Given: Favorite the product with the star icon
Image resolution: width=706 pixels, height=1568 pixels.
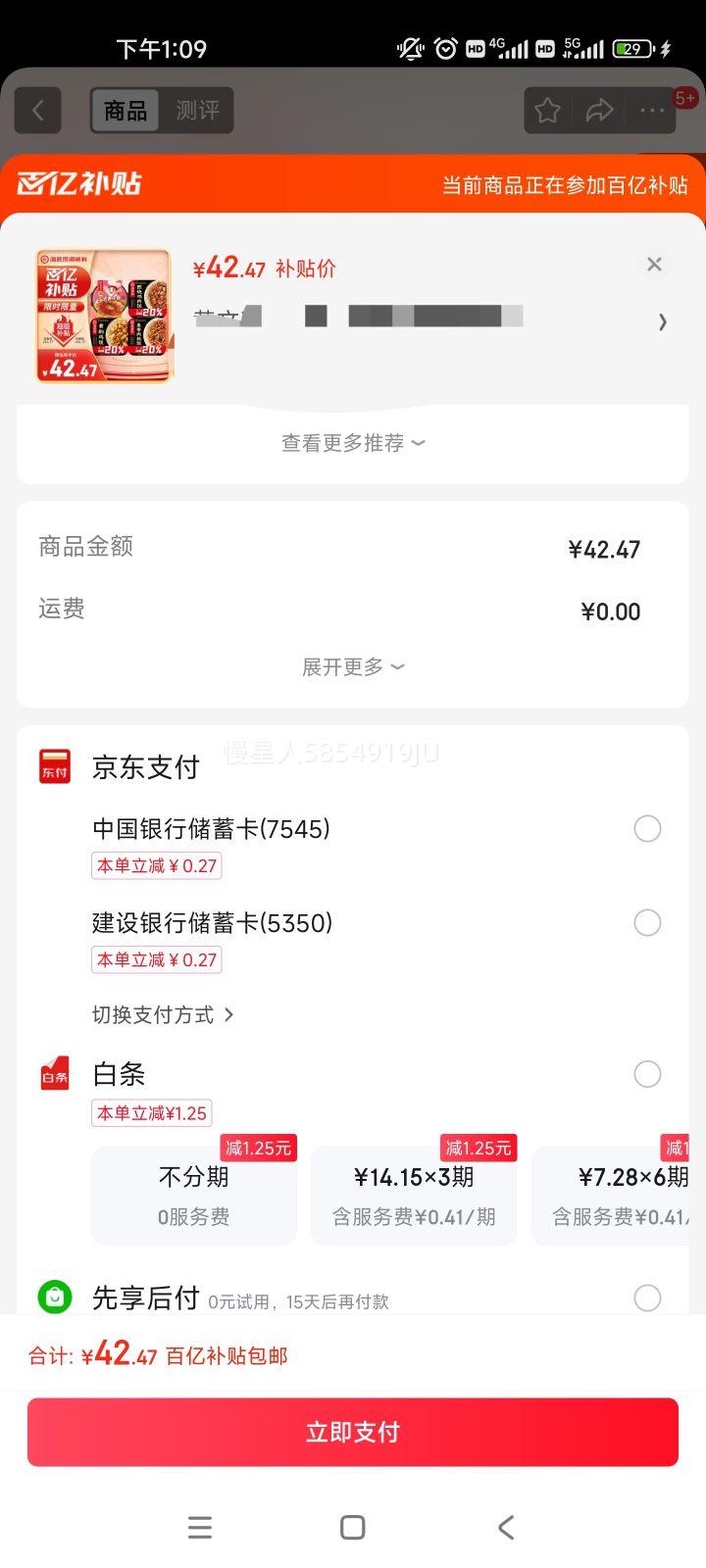Looking at the screenshot, I should point(547,110).
